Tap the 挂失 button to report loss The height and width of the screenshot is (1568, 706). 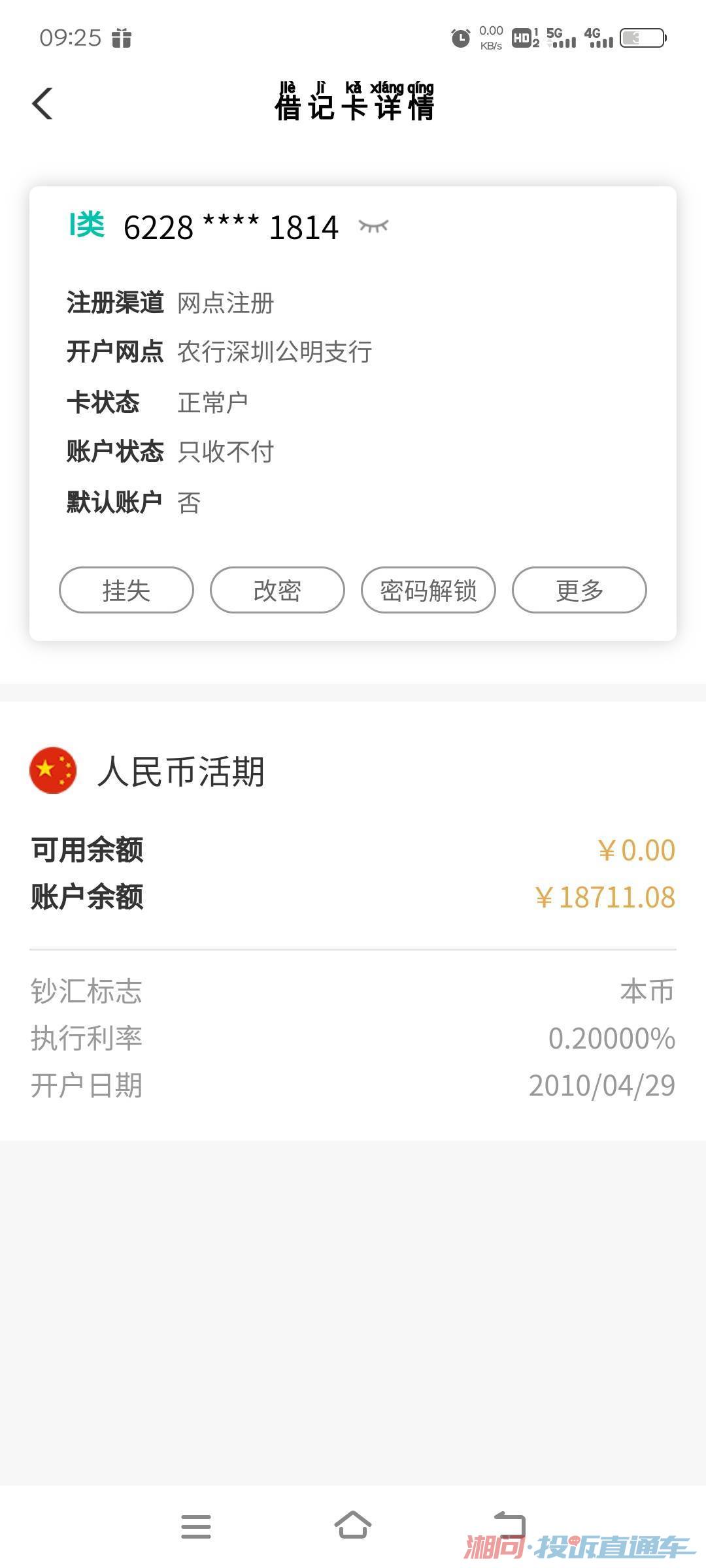pos(126,590)
